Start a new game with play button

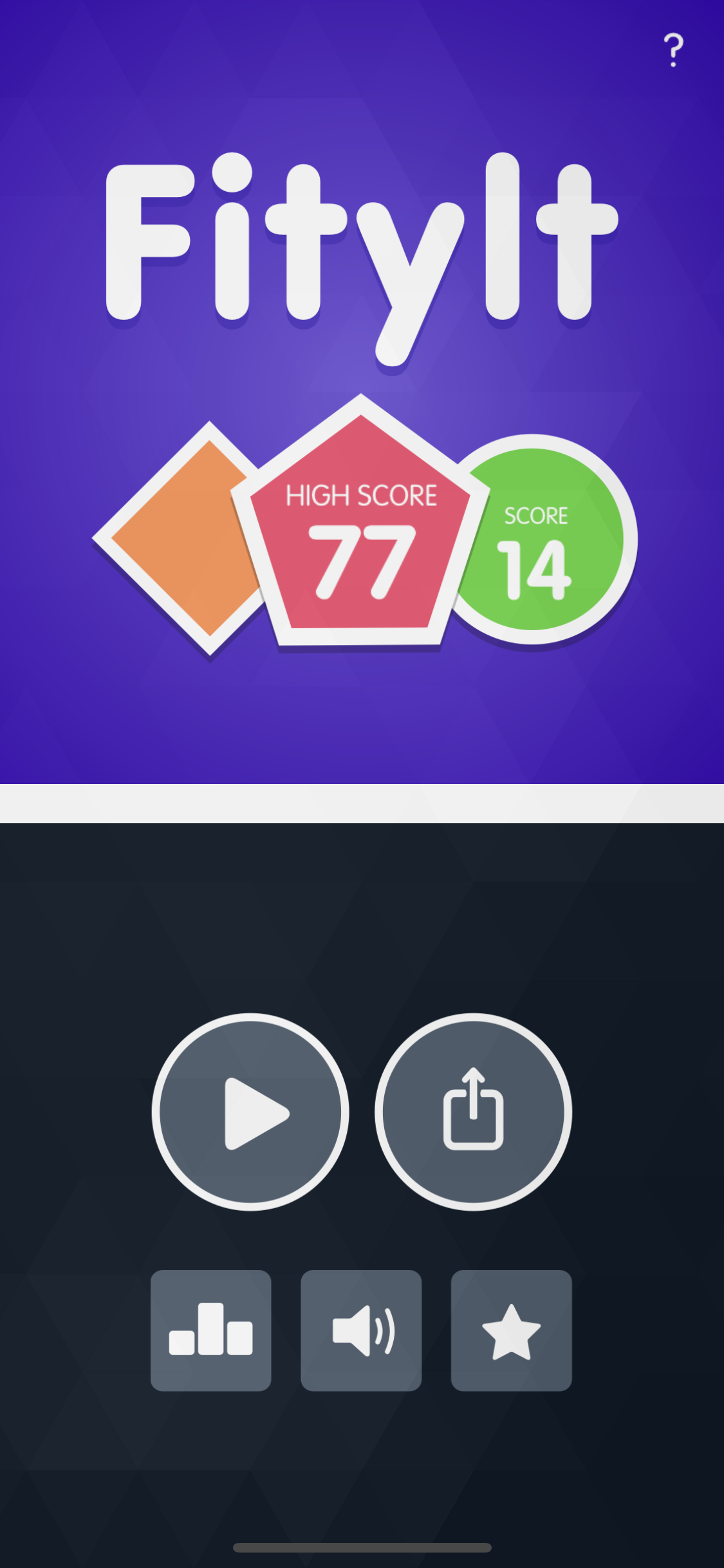pyautogui.click(x=250, y=1112)
